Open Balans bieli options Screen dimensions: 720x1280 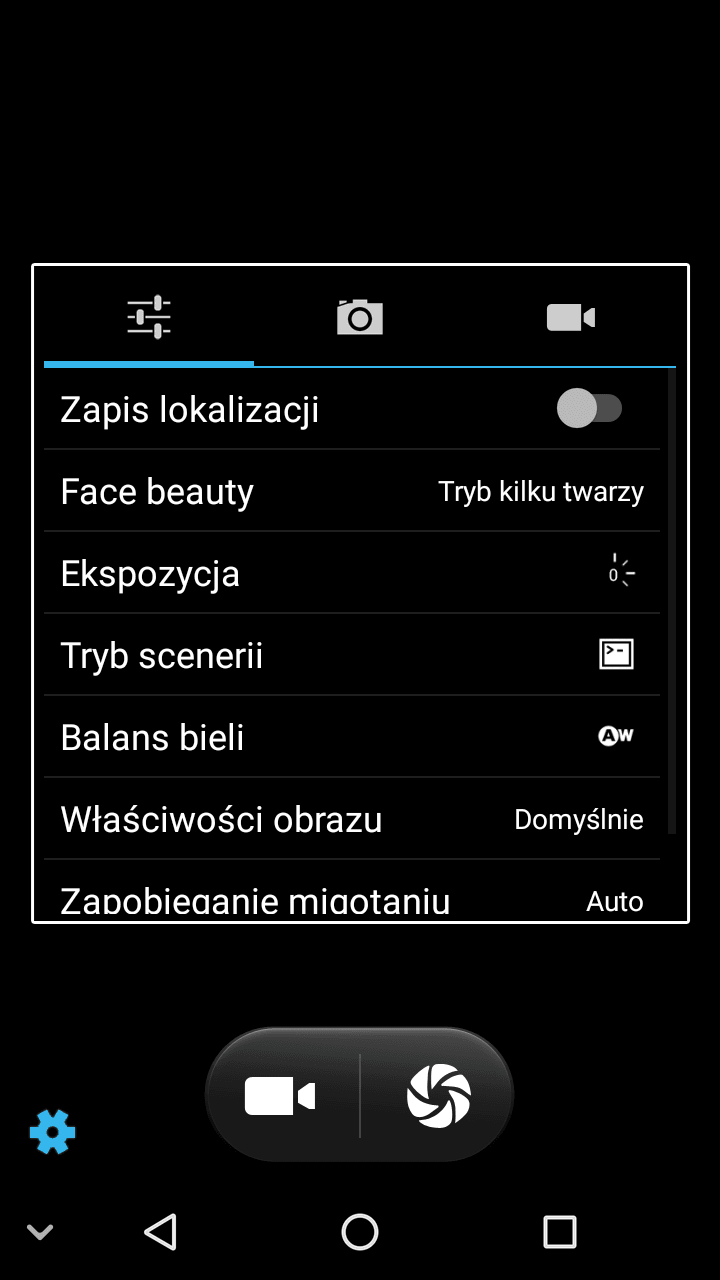[352, 737]
